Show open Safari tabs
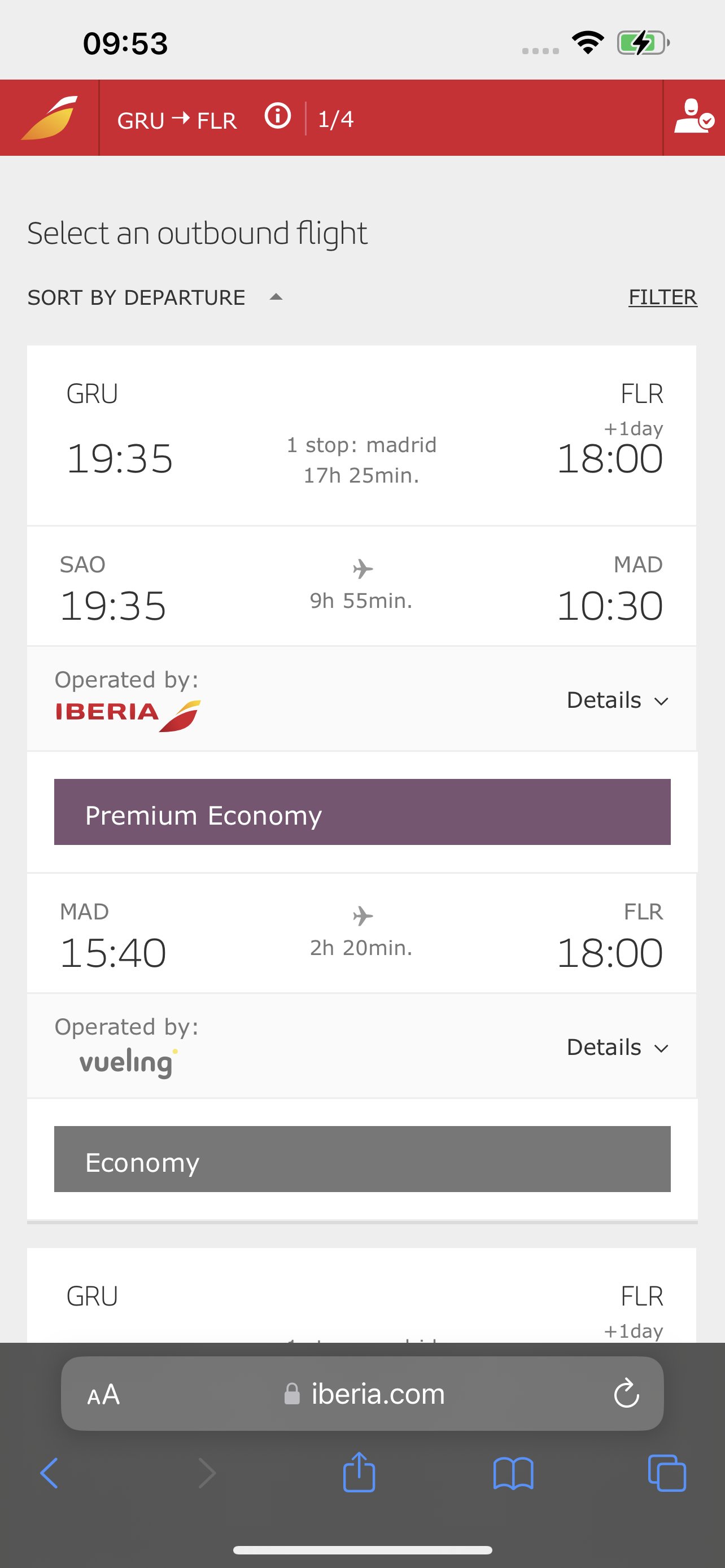The width and height of the screenshot is (725, 1568). click(x=667, y=1473)
